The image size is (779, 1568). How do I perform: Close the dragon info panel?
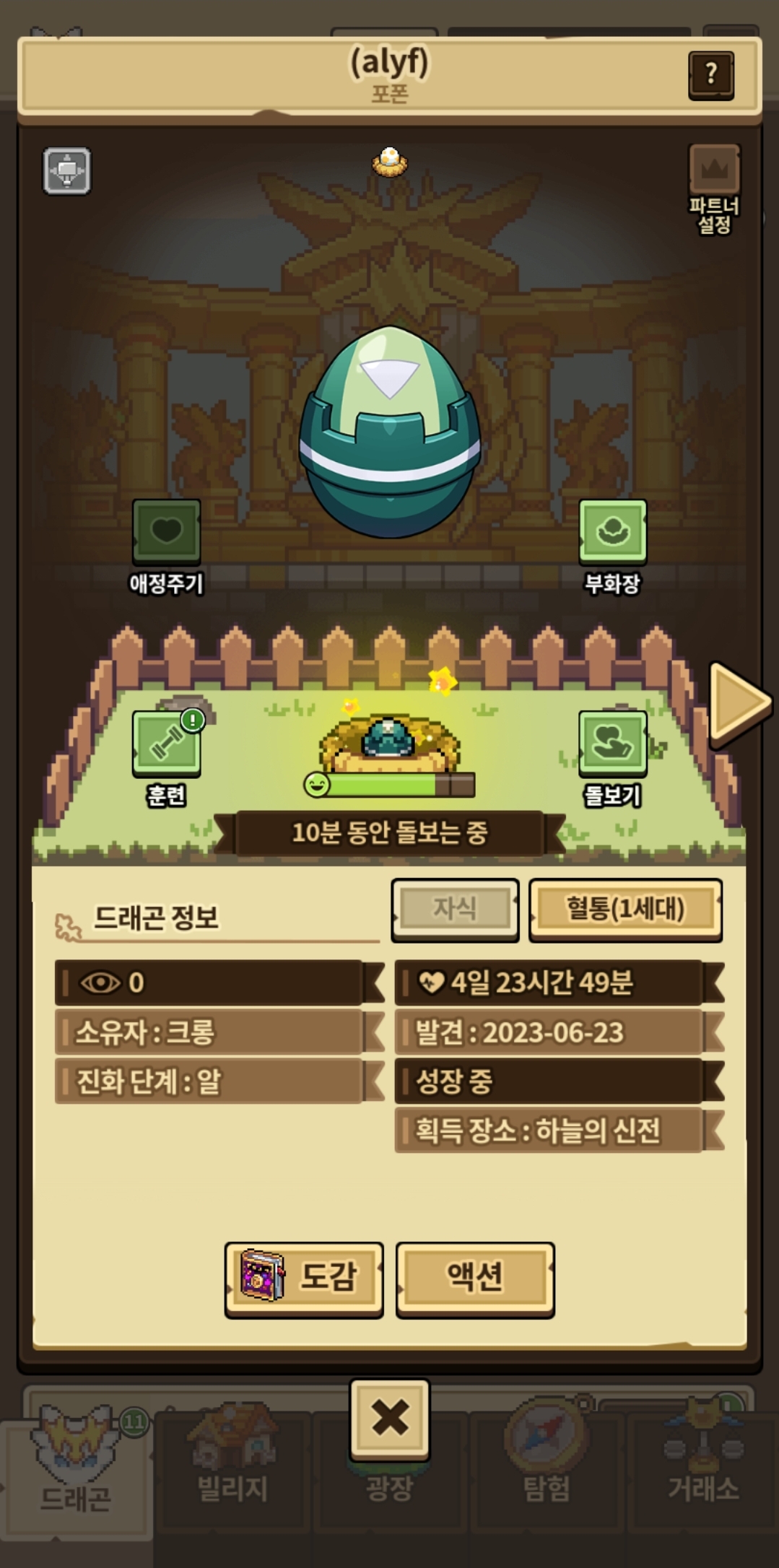coord(390,1419)
